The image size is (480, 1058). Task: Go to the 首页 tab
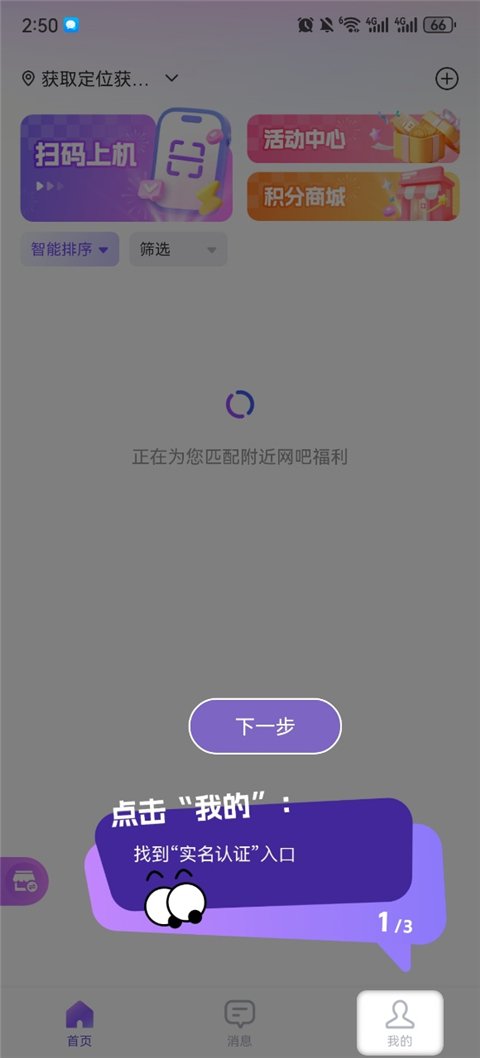click(79, 1023)
